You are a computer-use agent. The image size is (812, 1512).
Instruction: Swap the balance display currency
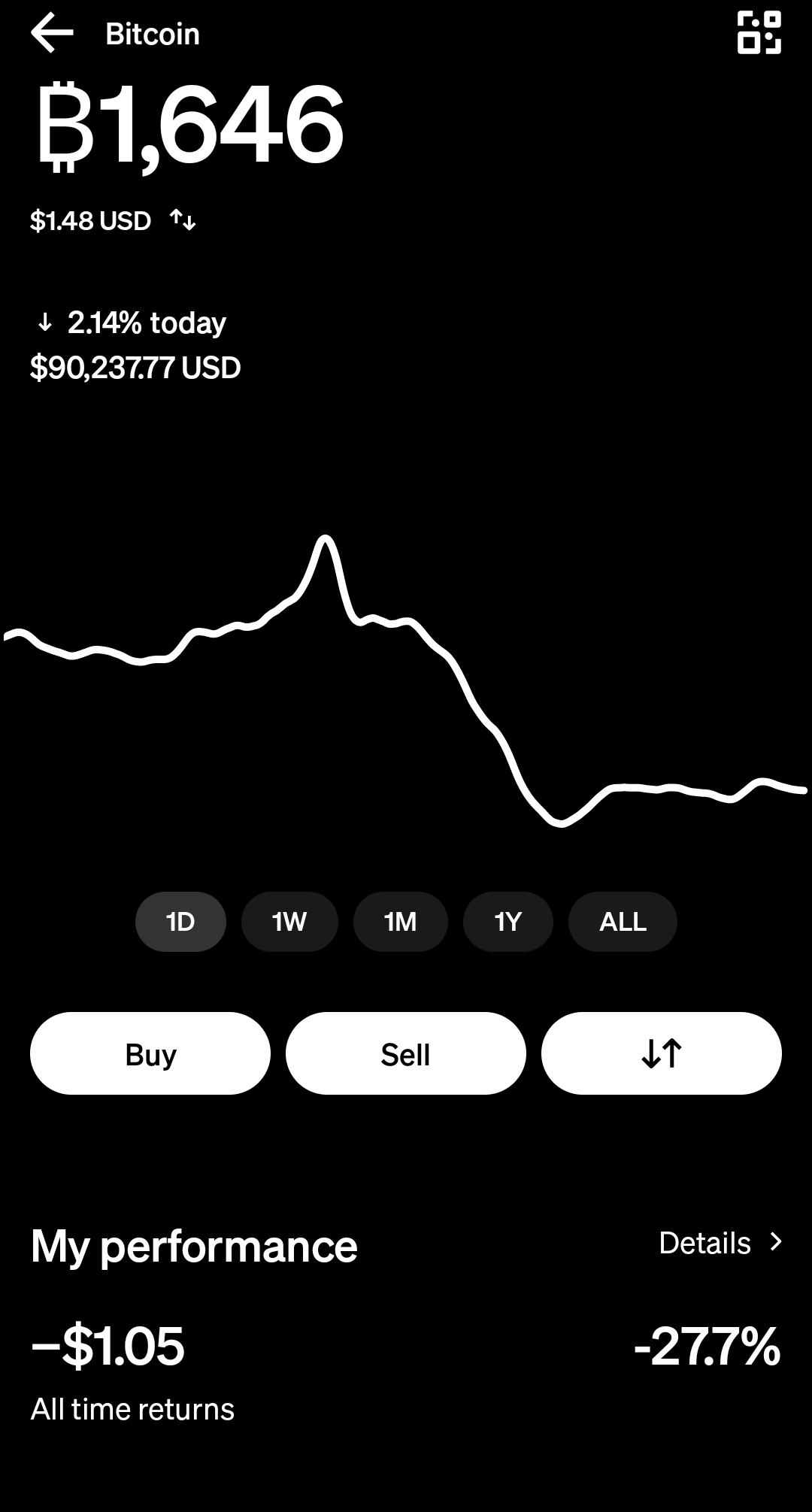pos(183,220)
